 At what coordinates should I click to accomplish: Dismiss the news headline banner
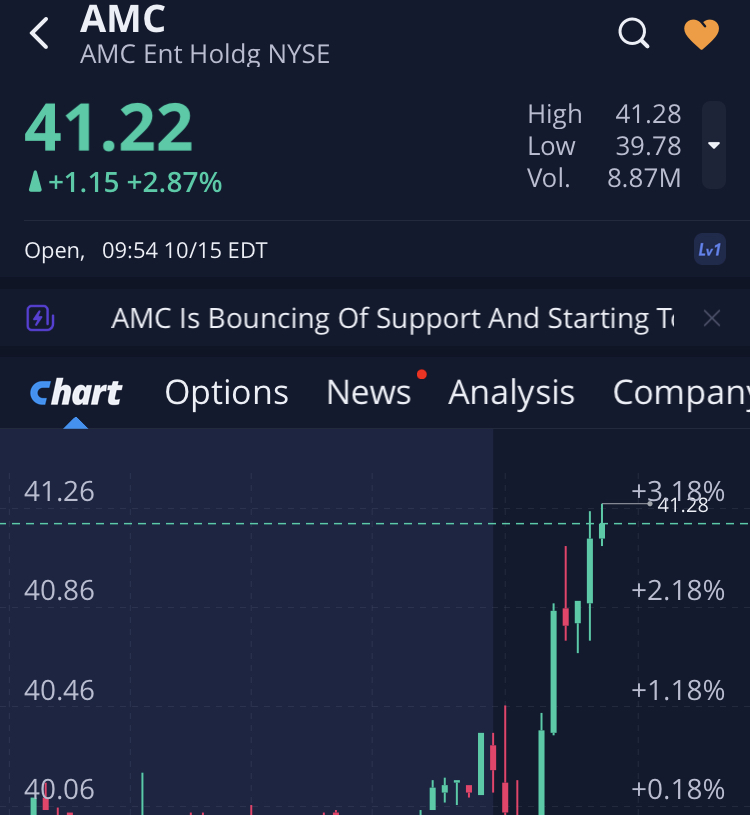coord(712,319)
